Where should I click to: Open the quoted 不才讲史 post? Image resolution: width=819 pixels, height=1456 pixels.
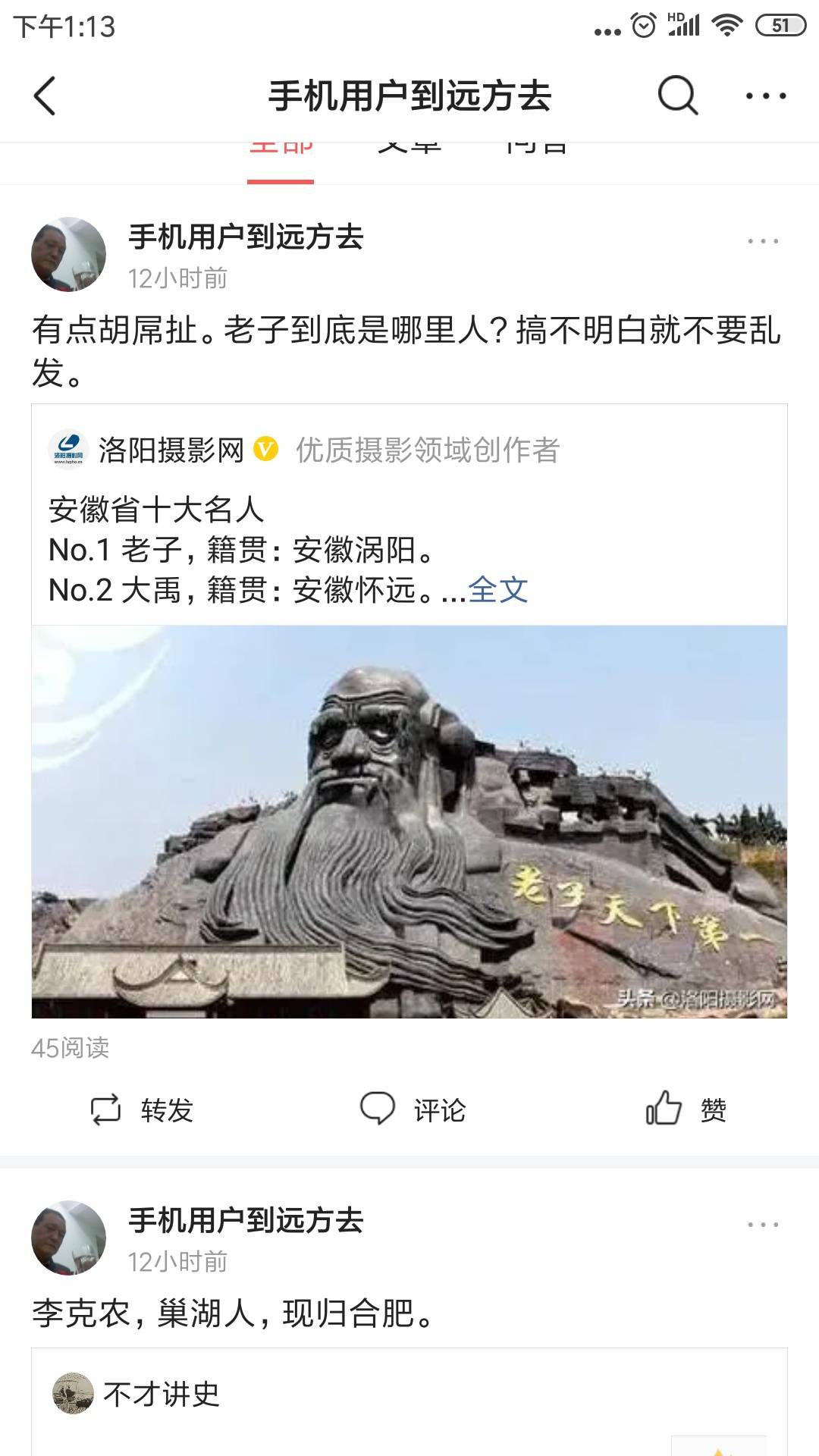409,1401
